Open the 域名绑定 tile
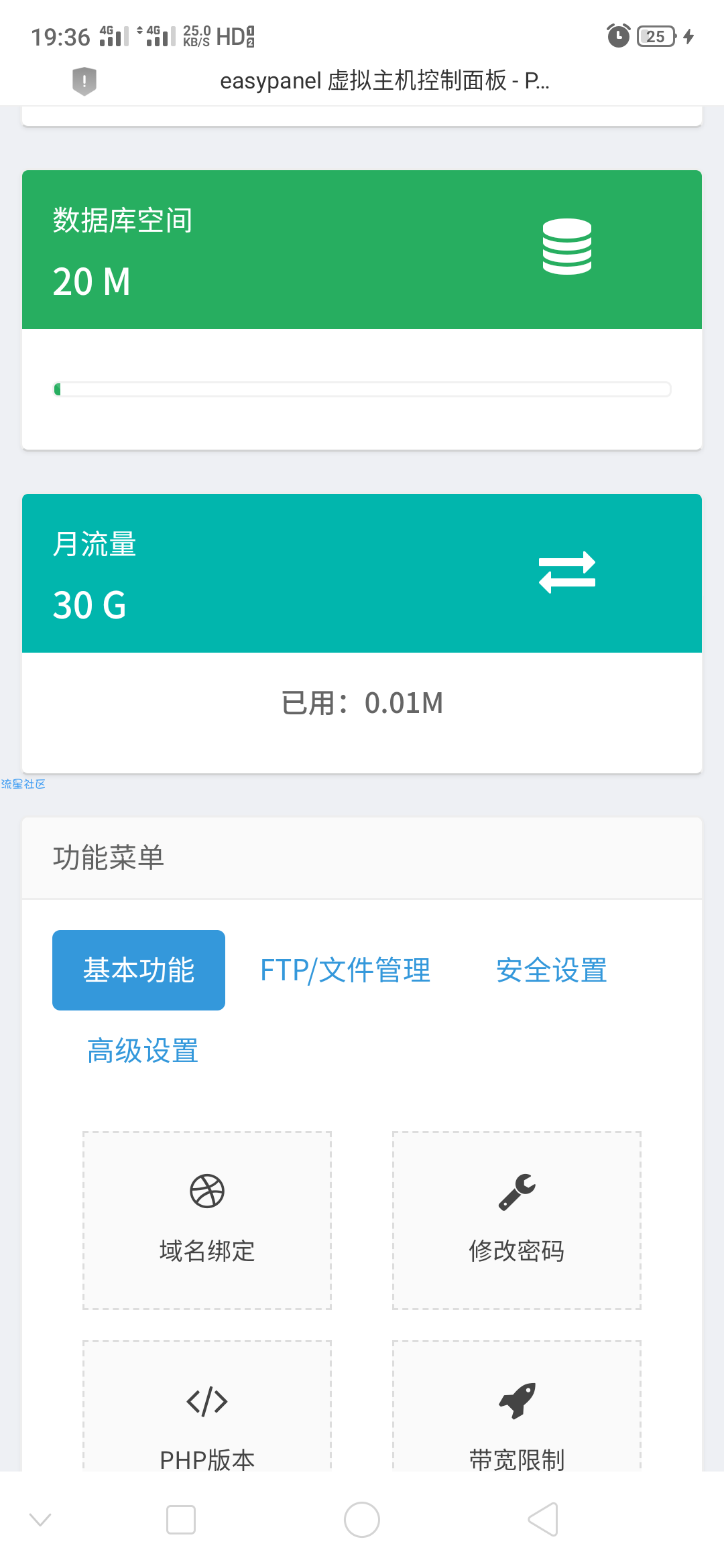Viewport: 724px width, 1568px height. click(207, 1220)
